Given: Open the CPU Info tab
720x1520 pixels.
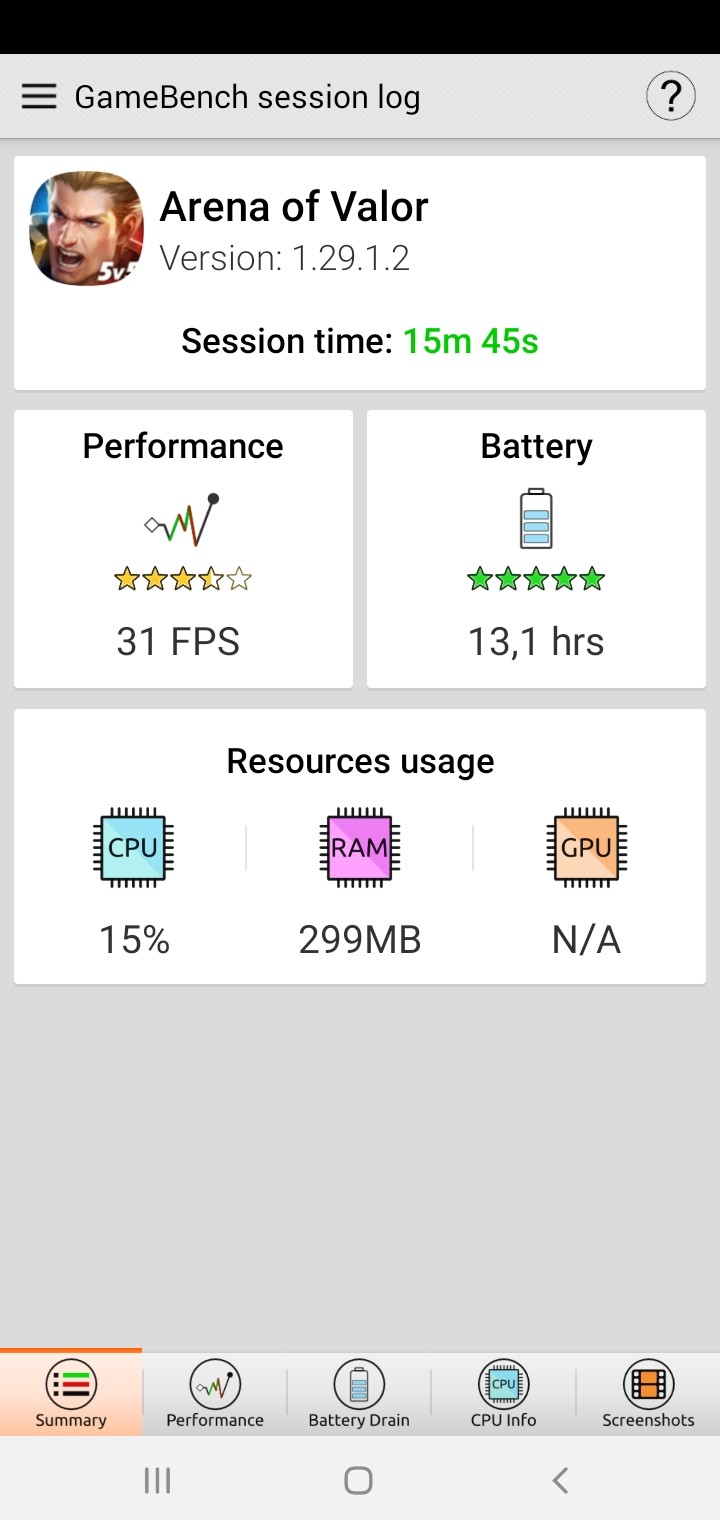Looking at the screenshot, I should coord(503,1394).
